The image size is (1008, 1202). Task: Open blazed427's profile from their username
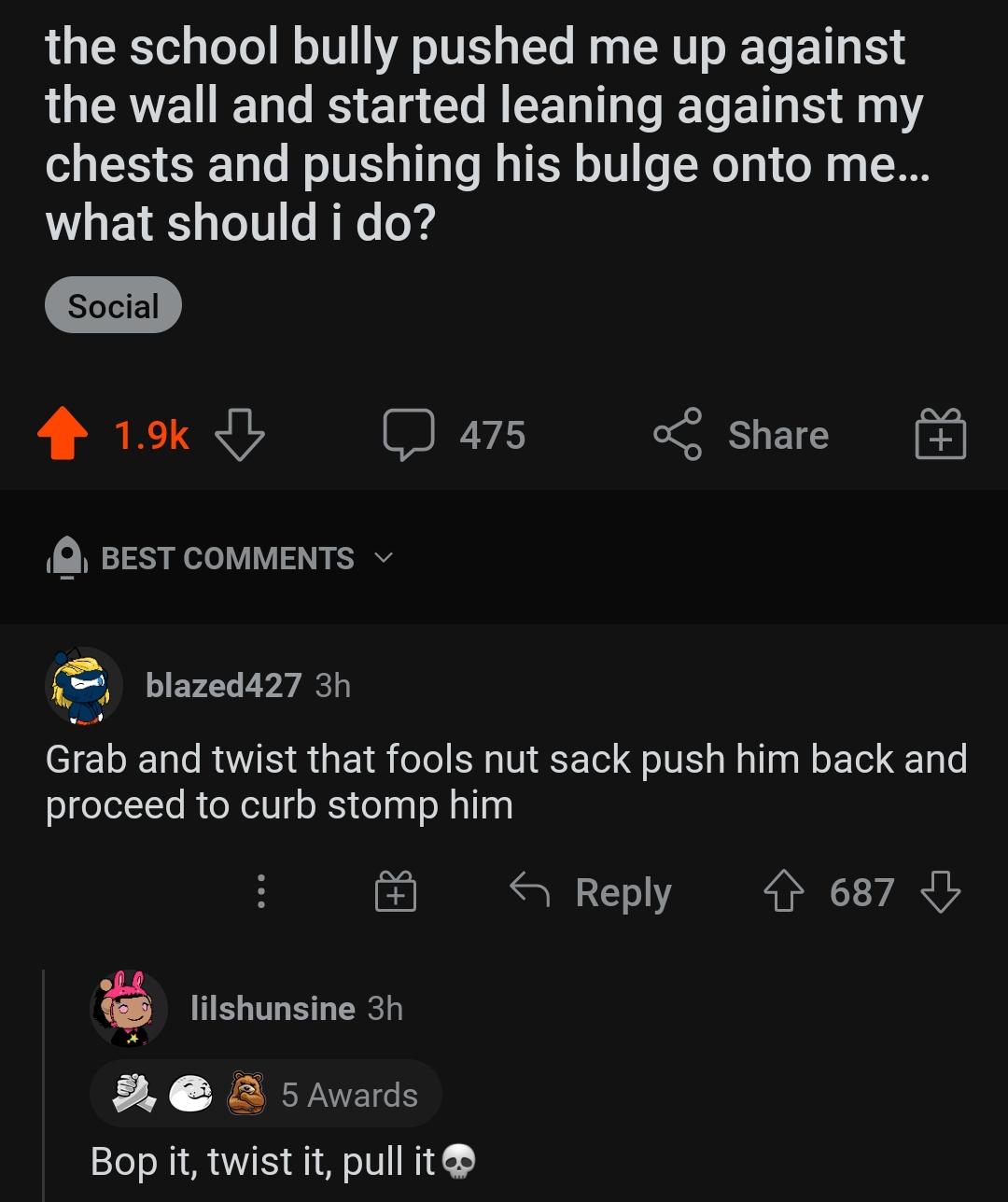click(223, 684)
